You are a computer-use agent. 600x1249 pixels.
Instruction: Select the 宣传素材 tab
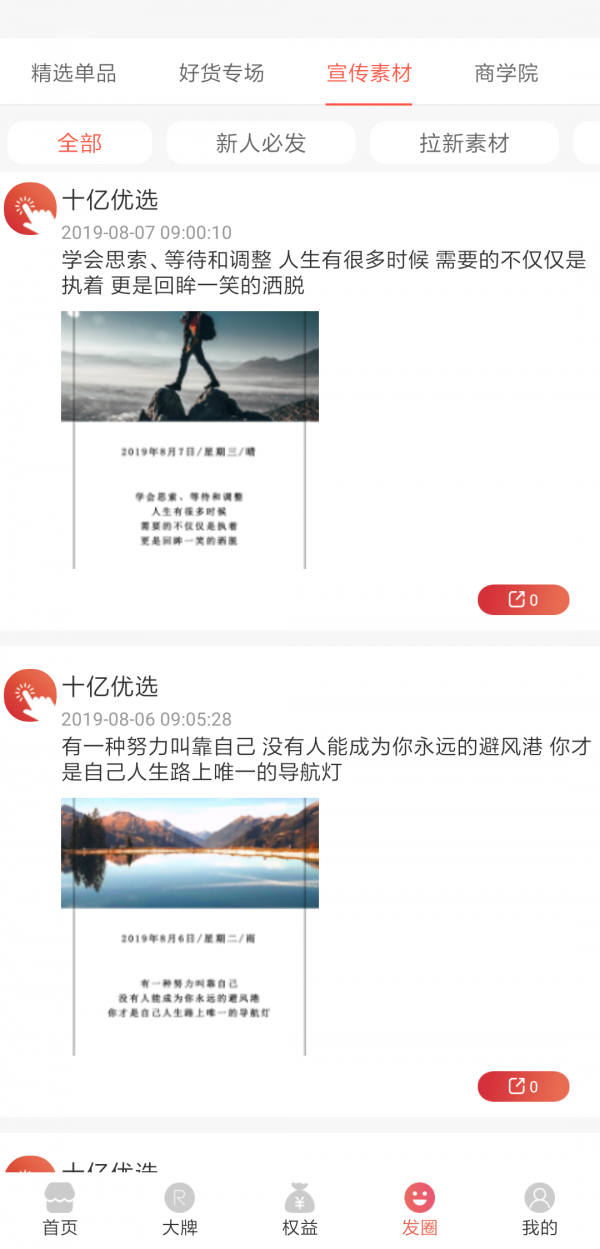368,73
